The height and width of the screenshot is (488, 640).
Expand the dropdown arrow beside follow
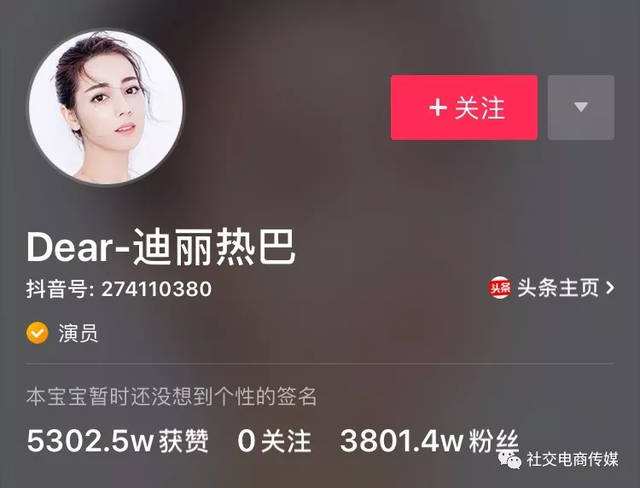coord(581,107)
